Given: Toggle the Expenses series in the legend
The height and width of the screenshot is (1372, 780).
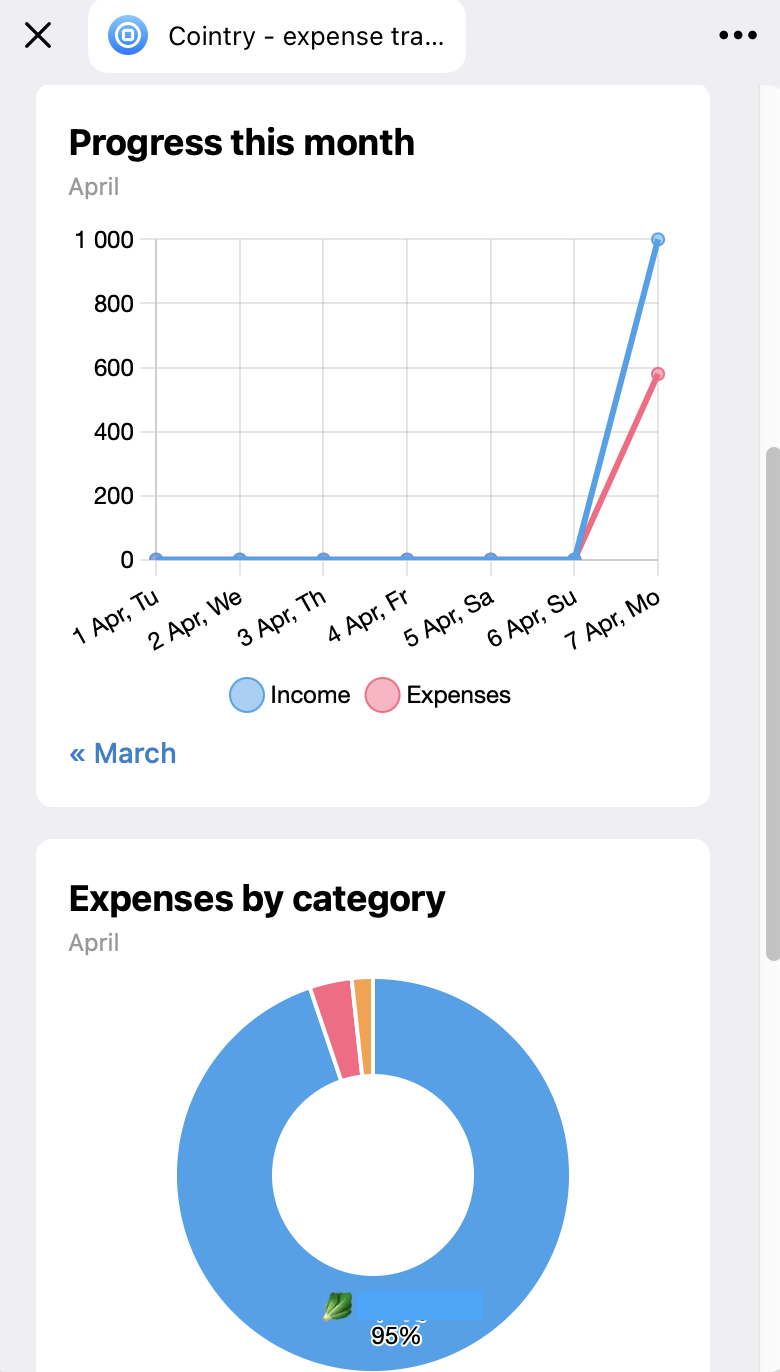Looking at the screenshot, I should point(438,695).
